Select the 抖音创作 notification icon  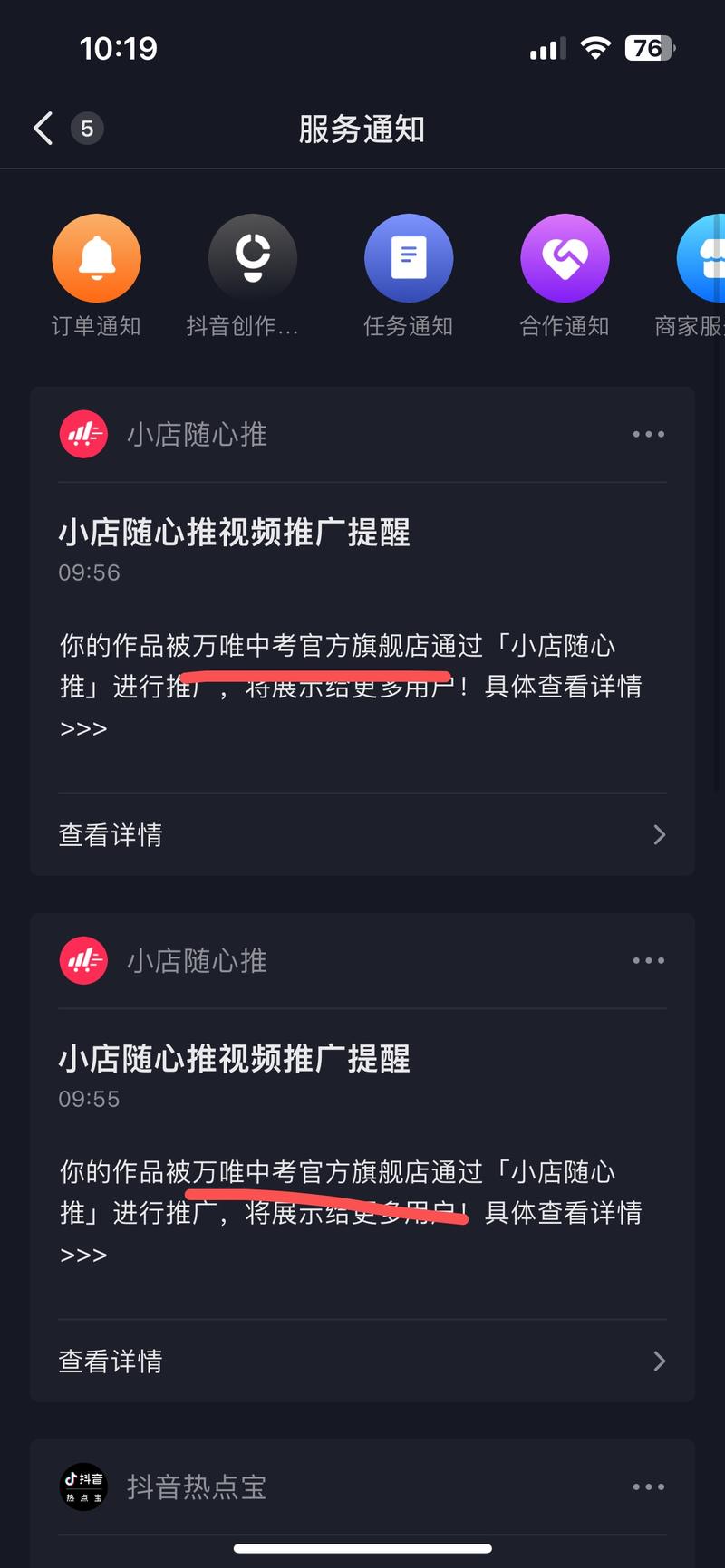pyautogui.click(x=252, y=257)
